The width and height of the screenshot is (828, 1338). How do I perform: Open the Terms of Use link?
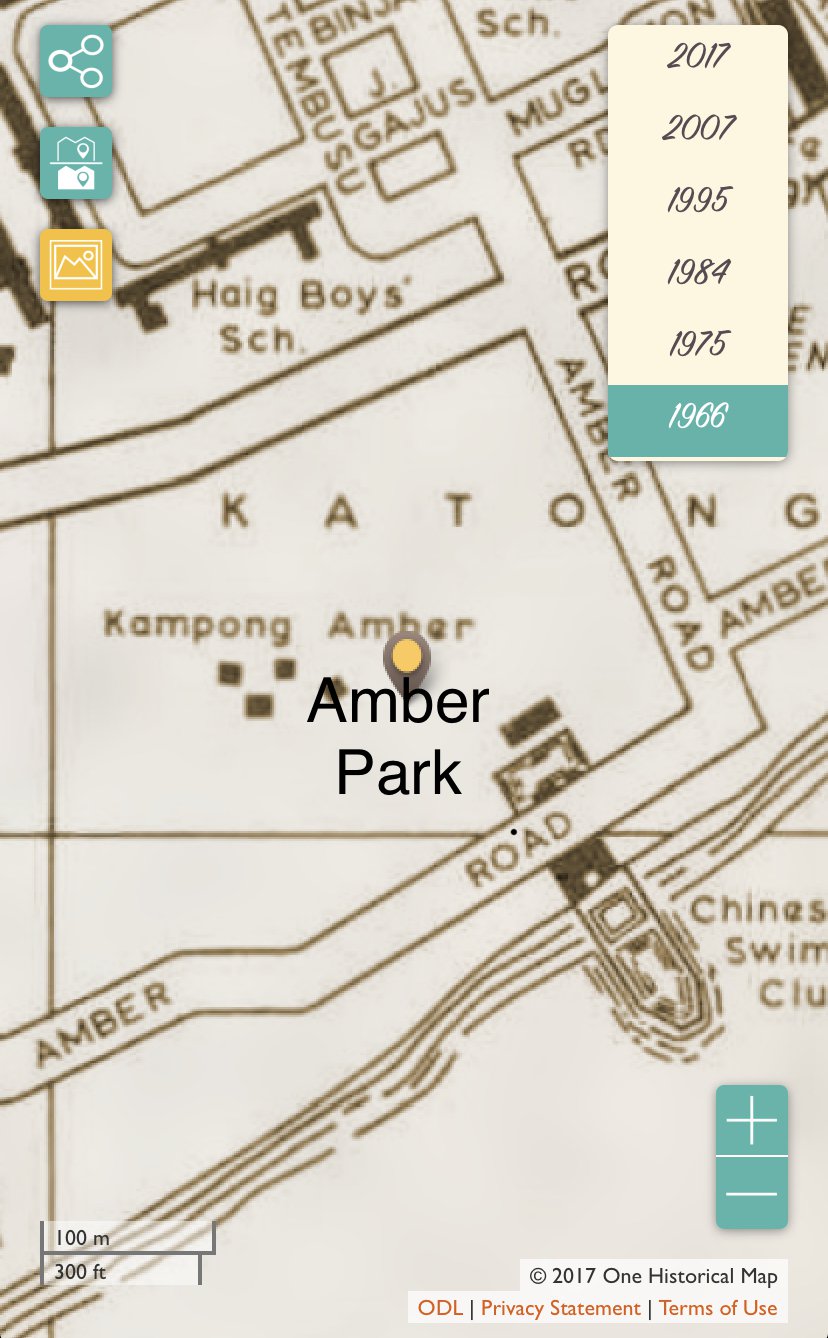point(717,1308)
